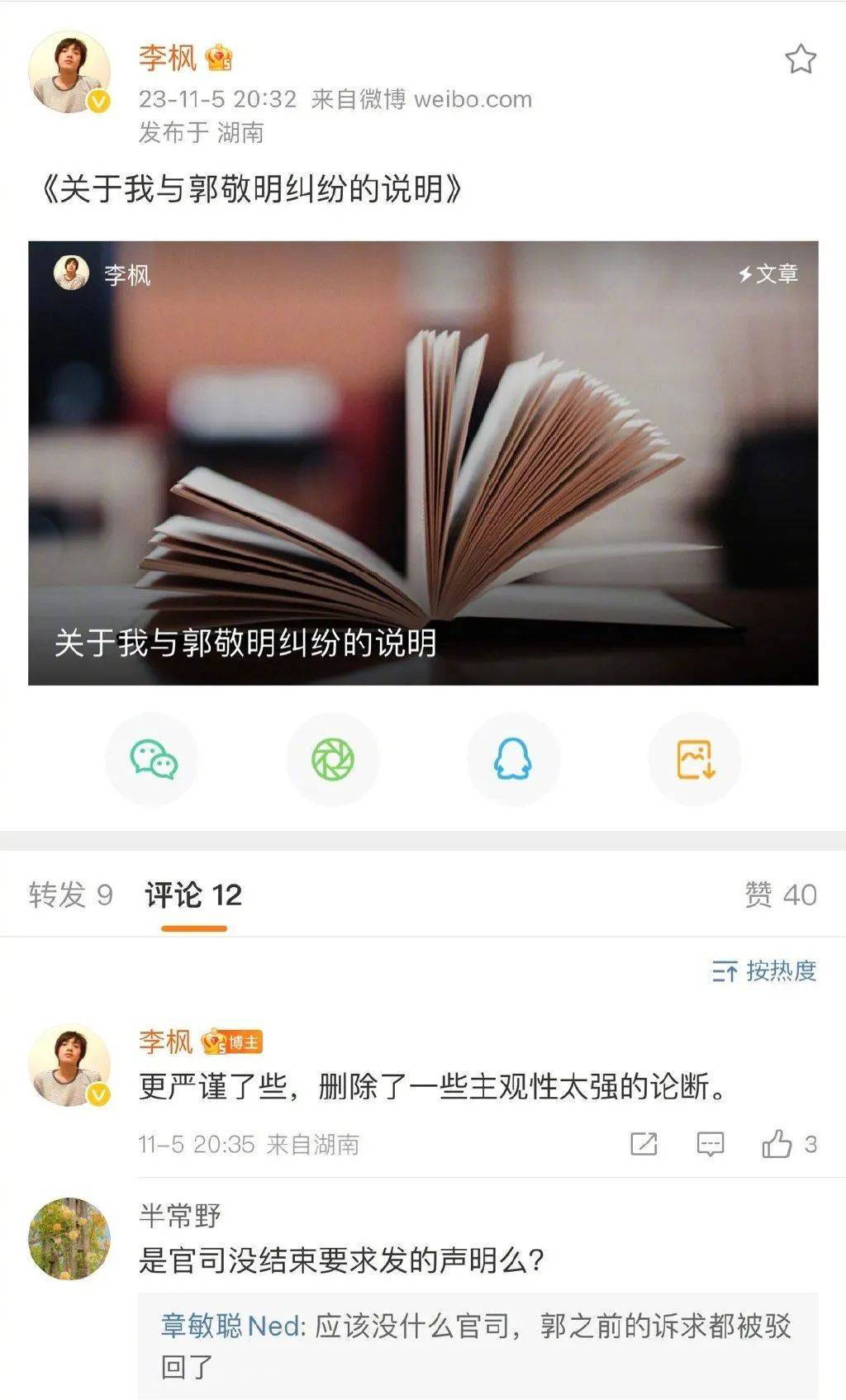The width and height of the screenshot is (846, 1400).
Task: Open the article card 关于我与郭敬明纠纷的说明
Action: click(423, 463)
